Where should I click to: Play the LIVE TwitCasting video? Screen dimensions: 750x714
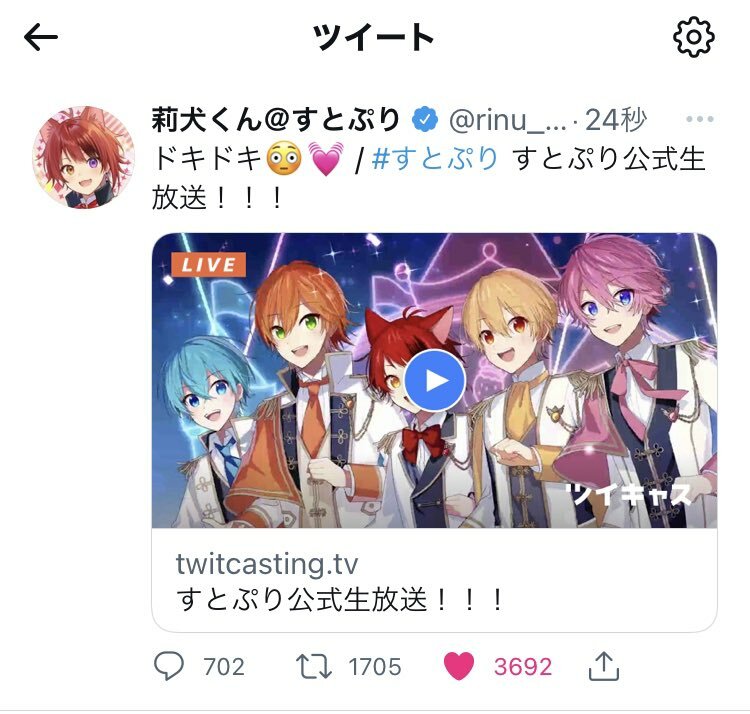[434, 381]
